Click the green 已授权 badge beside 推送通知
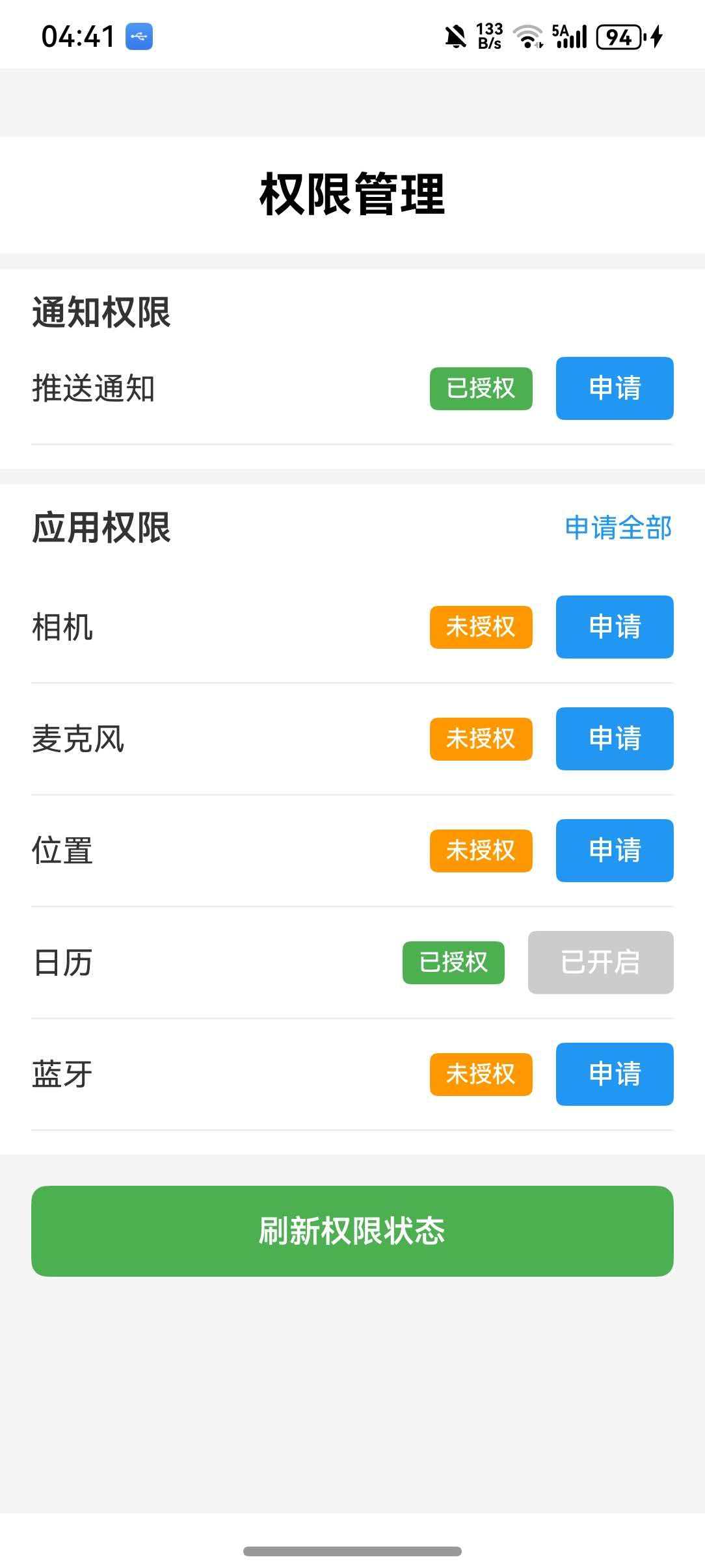Image resolution: width=705 pixels, height=1568 pixels. tap(481, 388)
